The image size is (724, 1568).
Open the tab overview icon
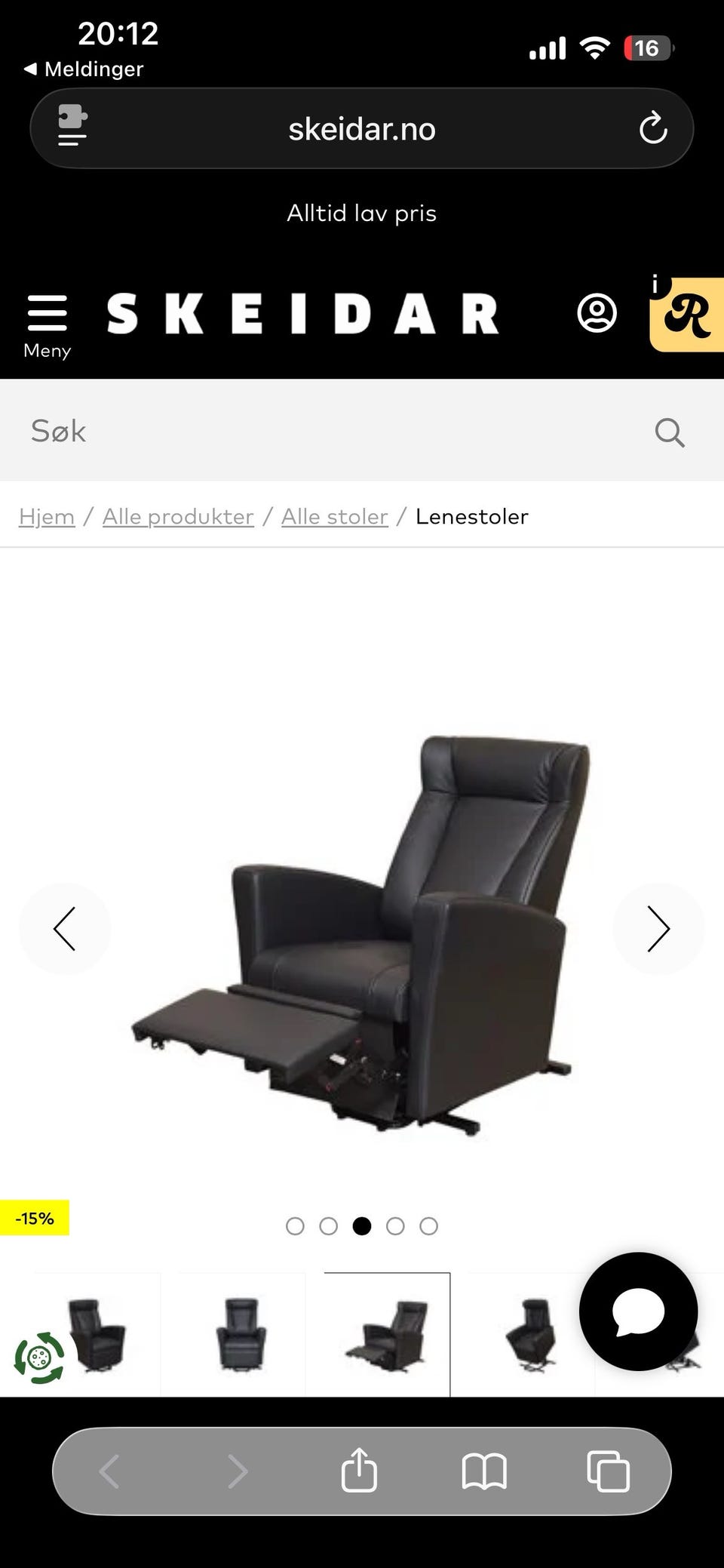coord(608,1470)
